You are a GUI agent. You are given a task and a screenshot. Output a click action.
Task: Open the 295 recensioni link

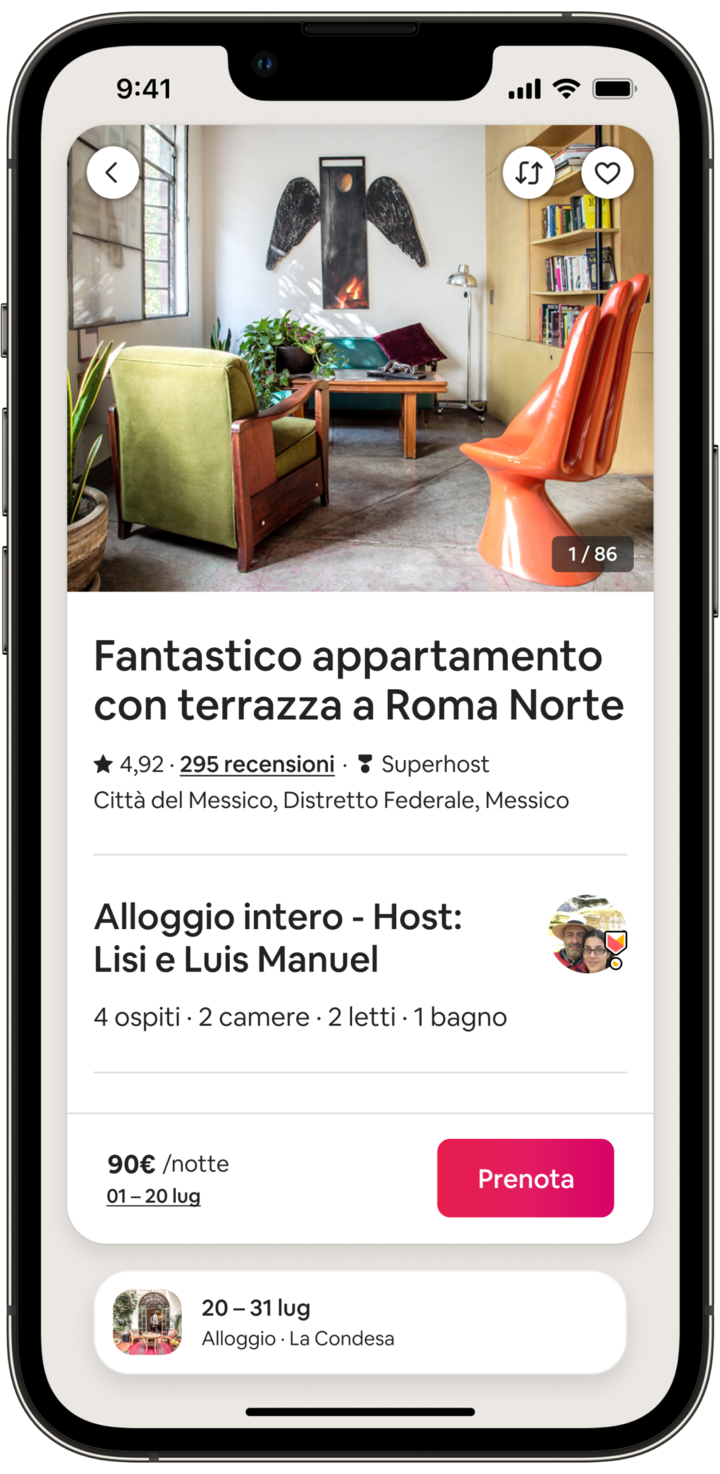(257, 765)
